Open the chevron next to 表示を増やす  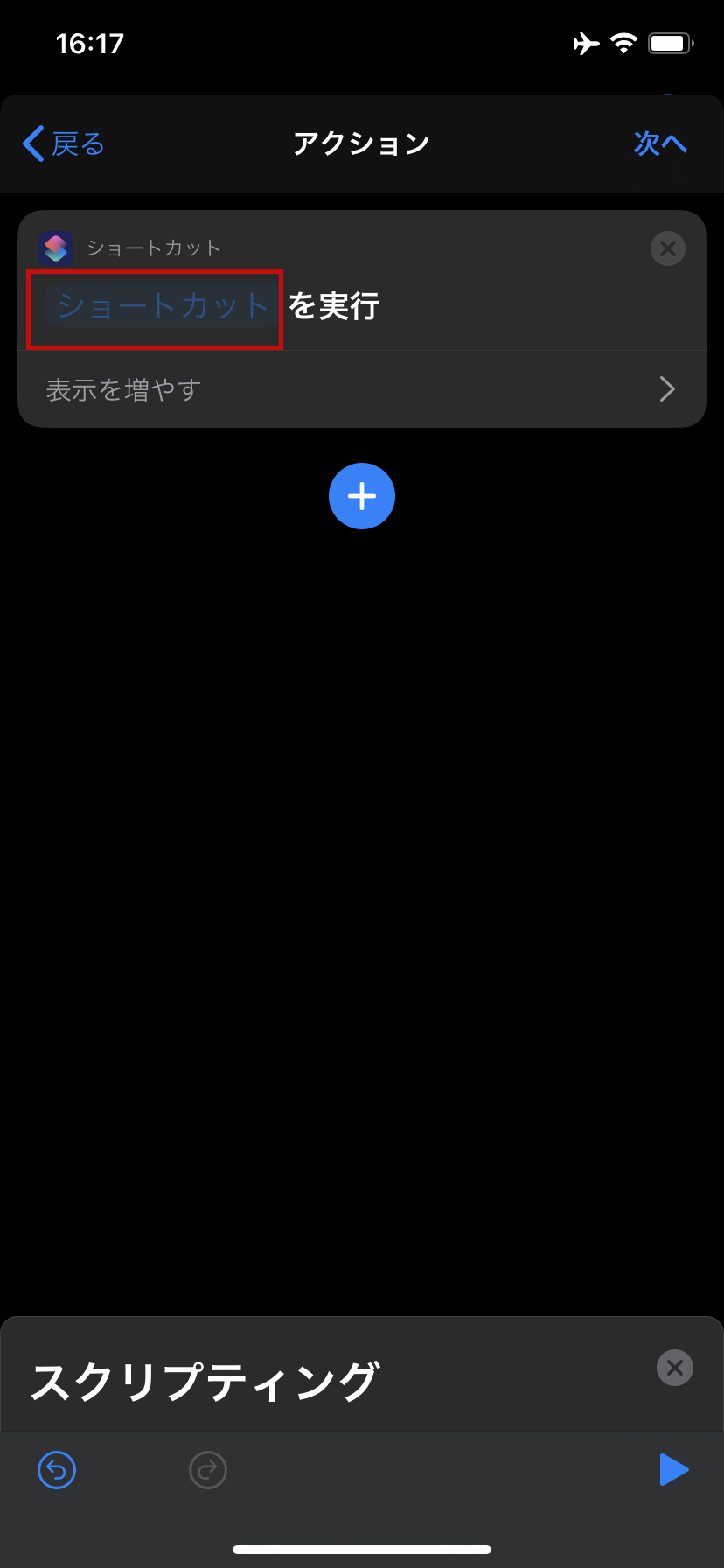667,388
